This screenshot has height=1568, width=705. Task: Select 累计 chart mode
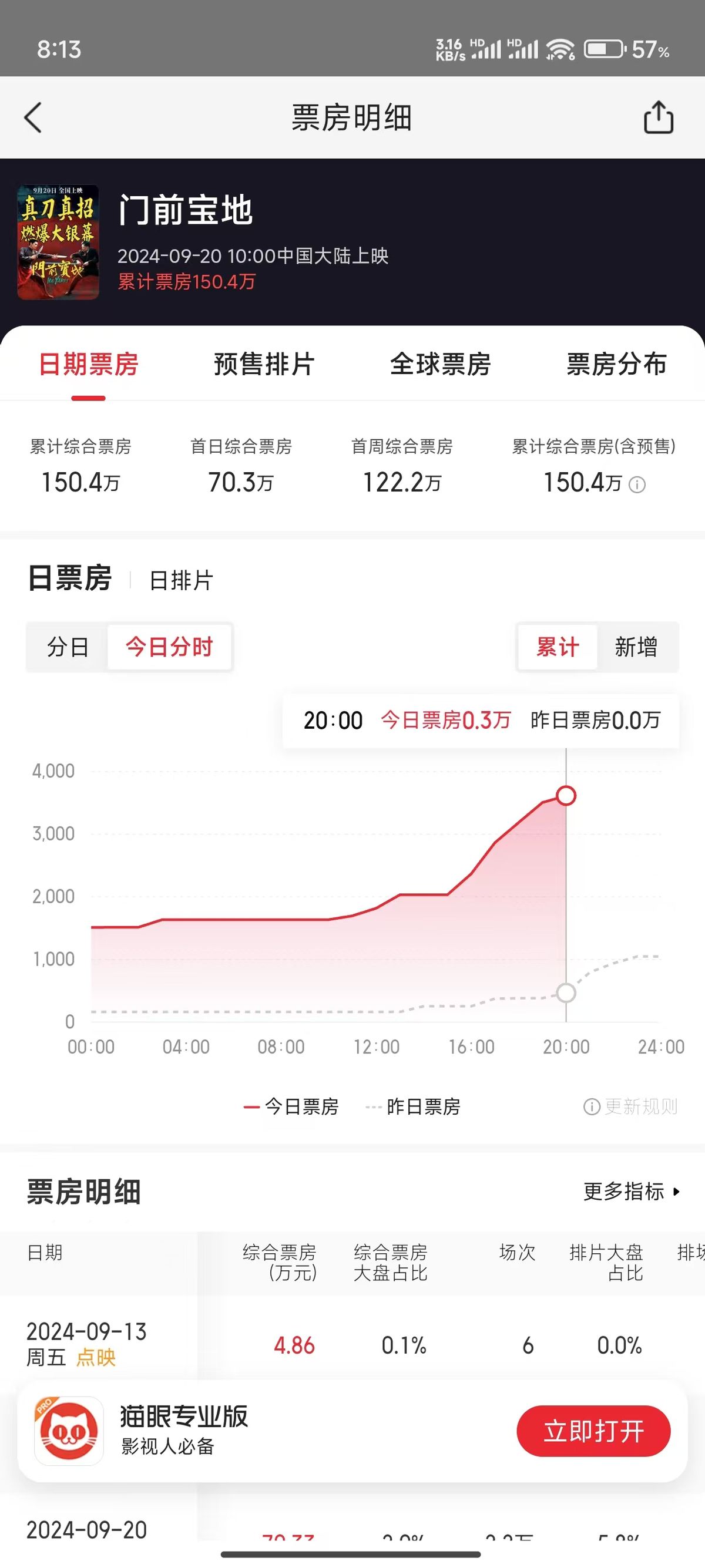[557, 647]
